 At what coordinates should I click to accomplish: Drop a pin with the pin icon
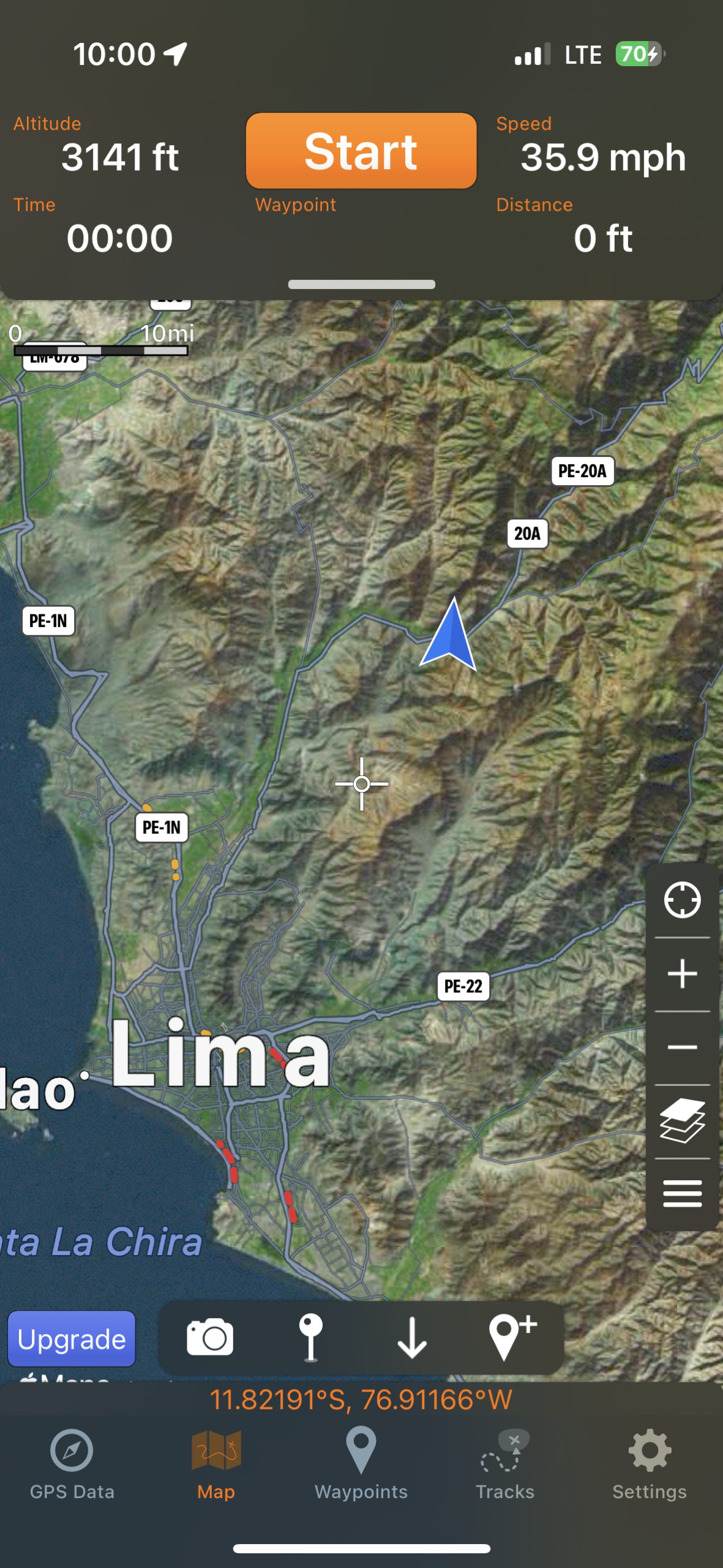310,1337
